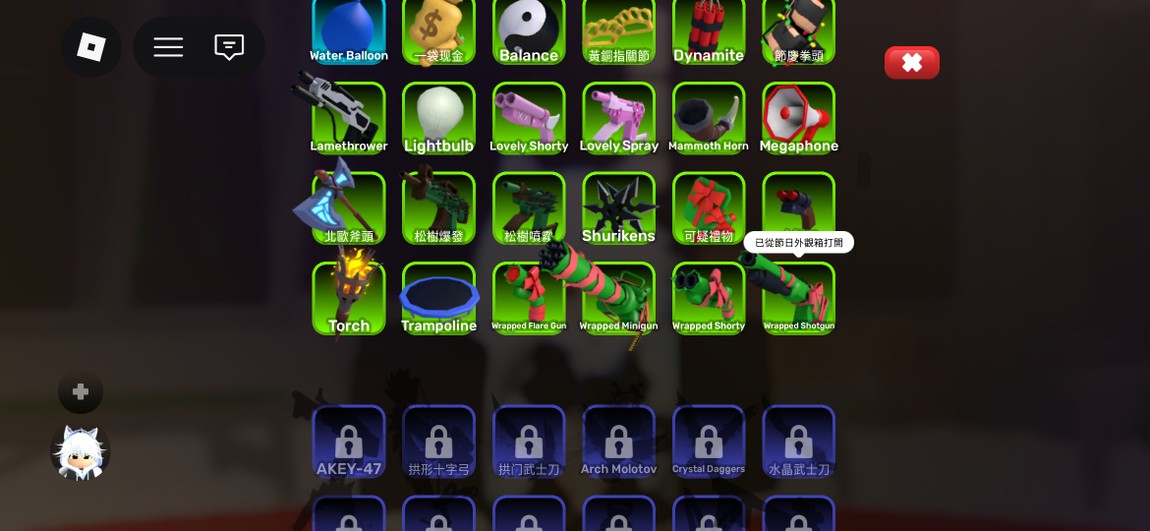This screenshot has height=531, width=1150.
Task: Tap the locked Crystal Daggers item
Action: click(x=709, y=441)
